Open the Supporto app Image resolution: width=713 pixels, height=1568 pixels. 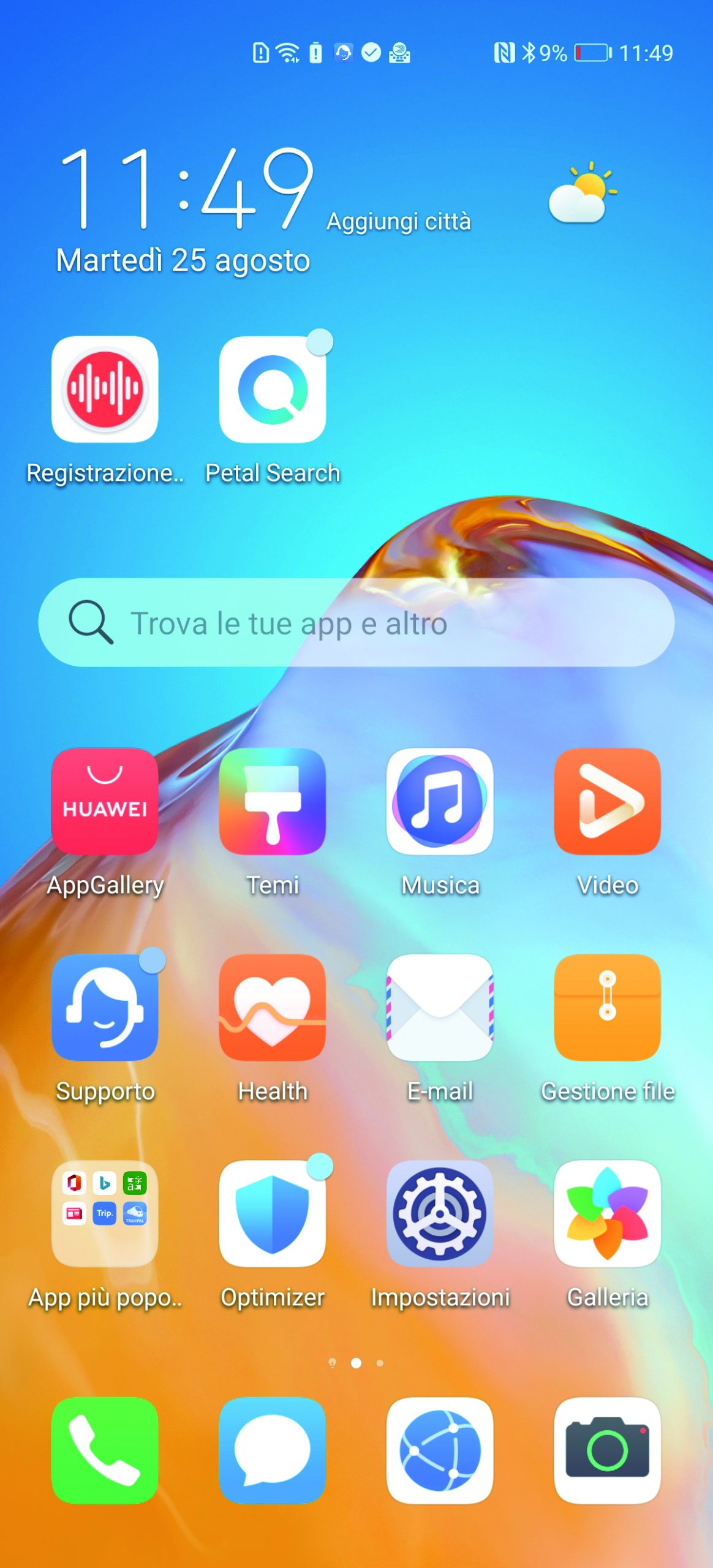105,1008
